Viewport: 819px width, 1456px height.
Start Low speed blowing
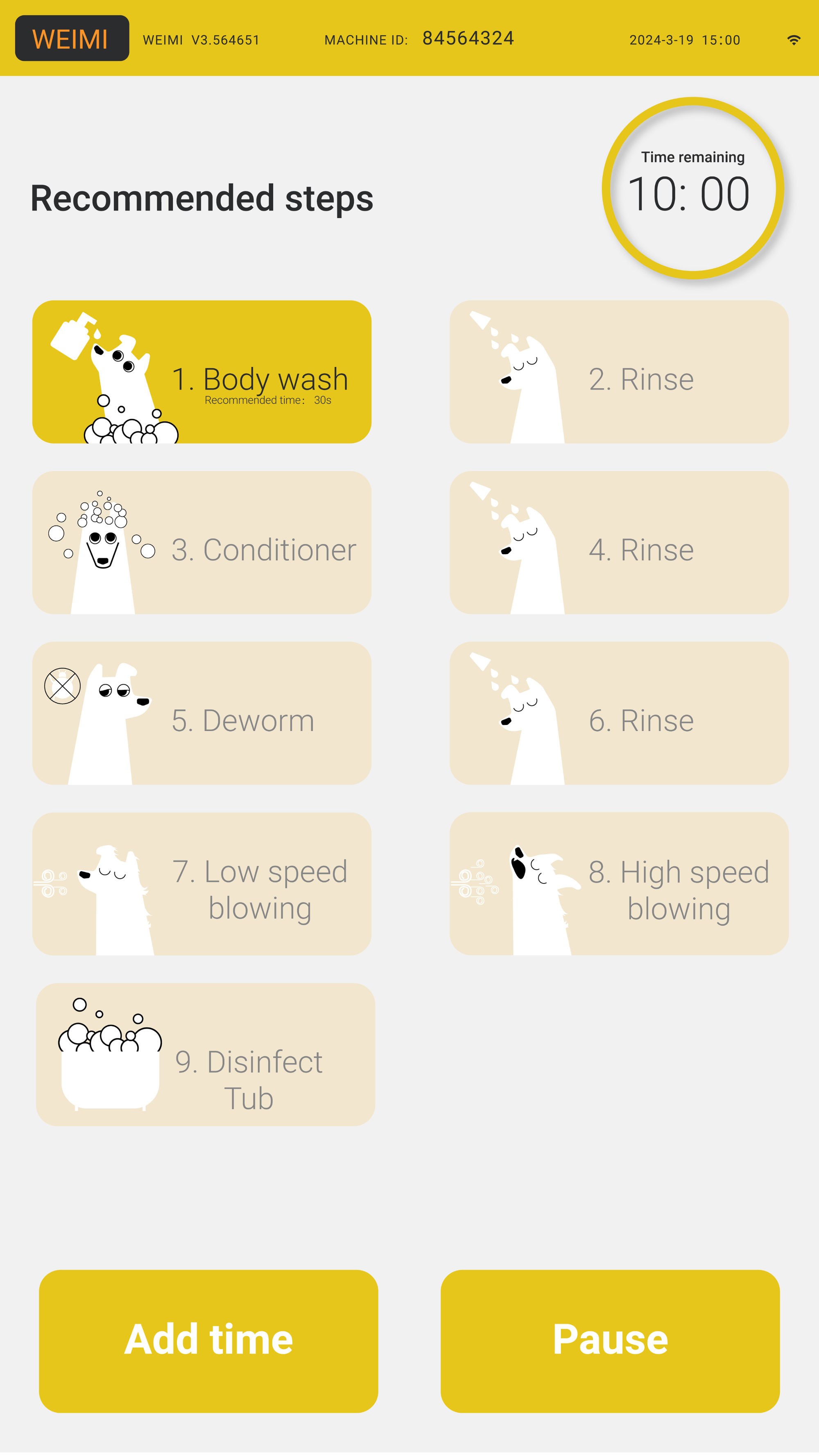coord(202,884)
